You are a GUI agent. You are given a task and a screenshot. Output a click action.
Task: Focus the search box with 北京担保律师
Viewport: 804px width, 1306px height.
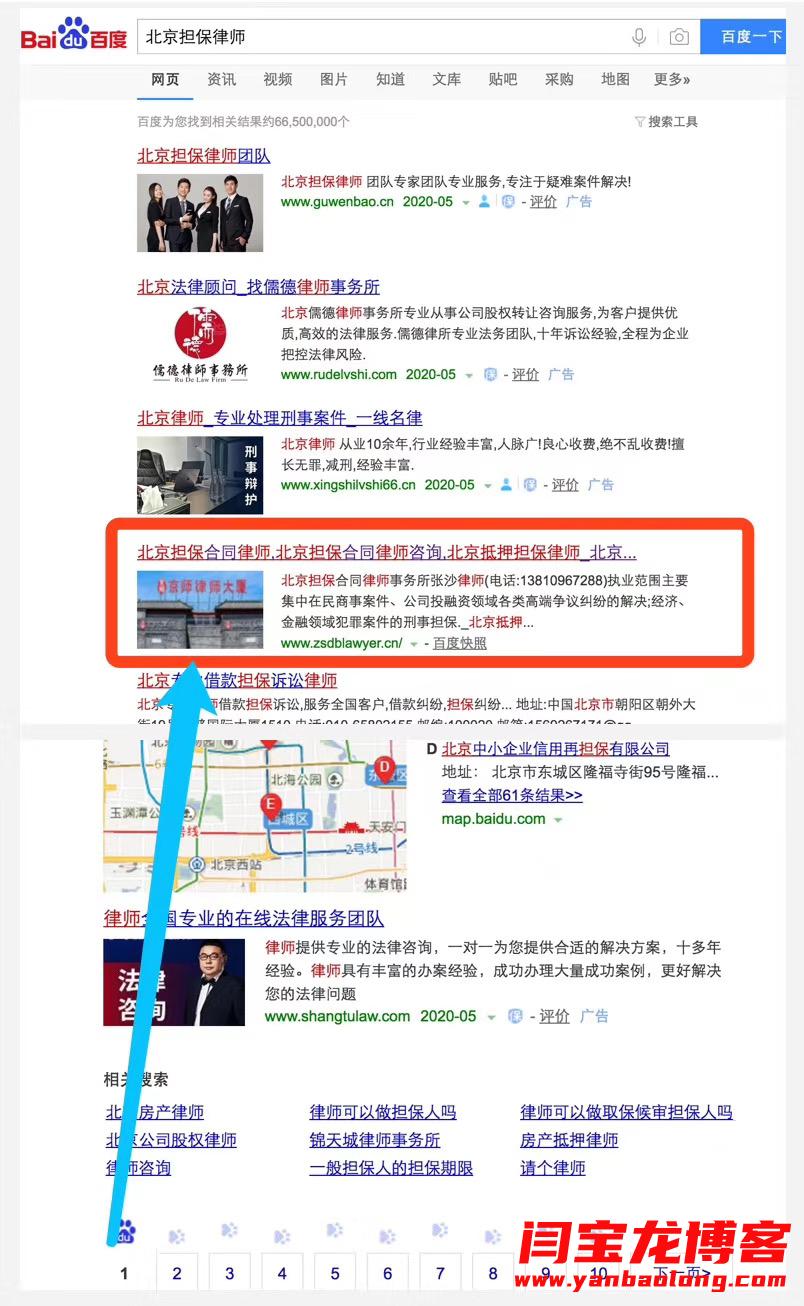click(380, 37)
